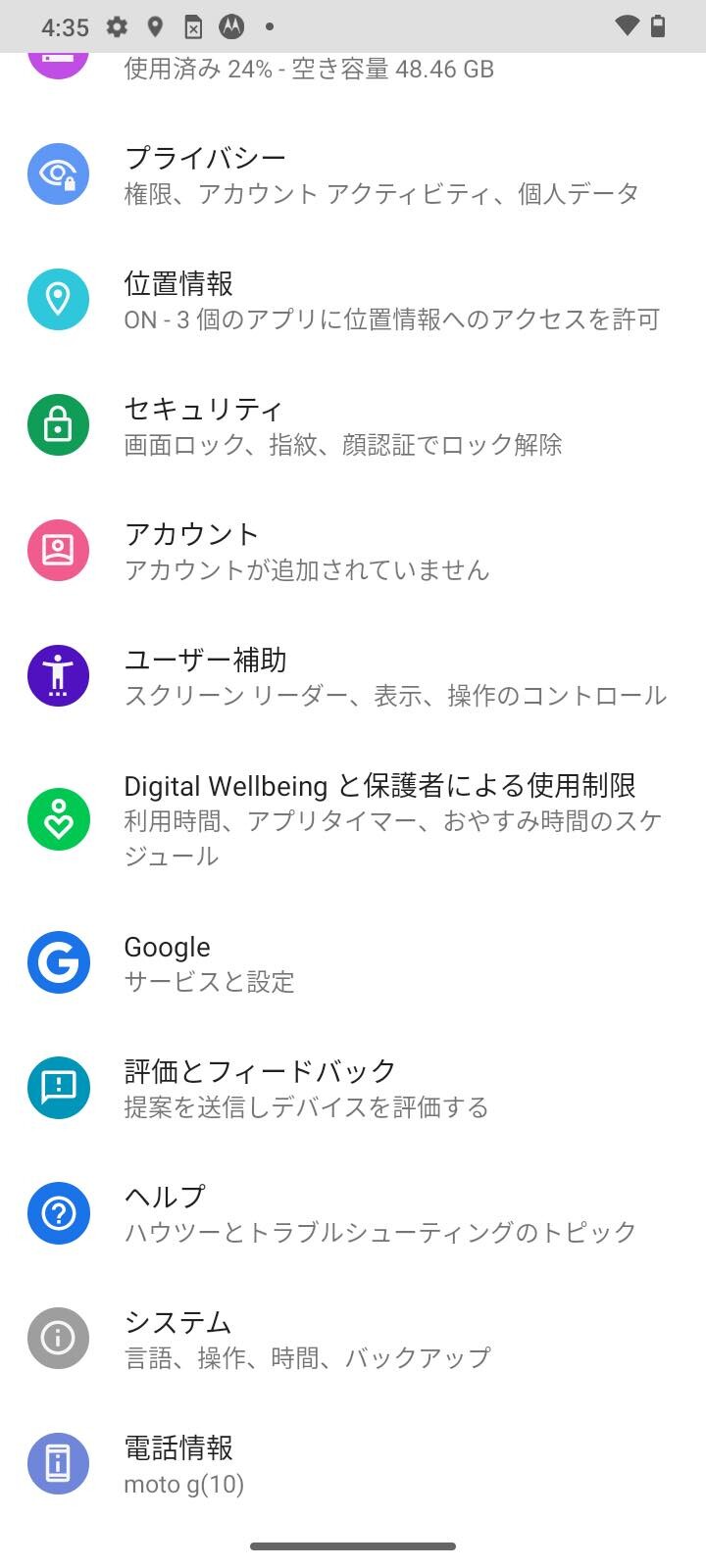Select ユーザー補助 accessibility settings

[x=353, y=676]
